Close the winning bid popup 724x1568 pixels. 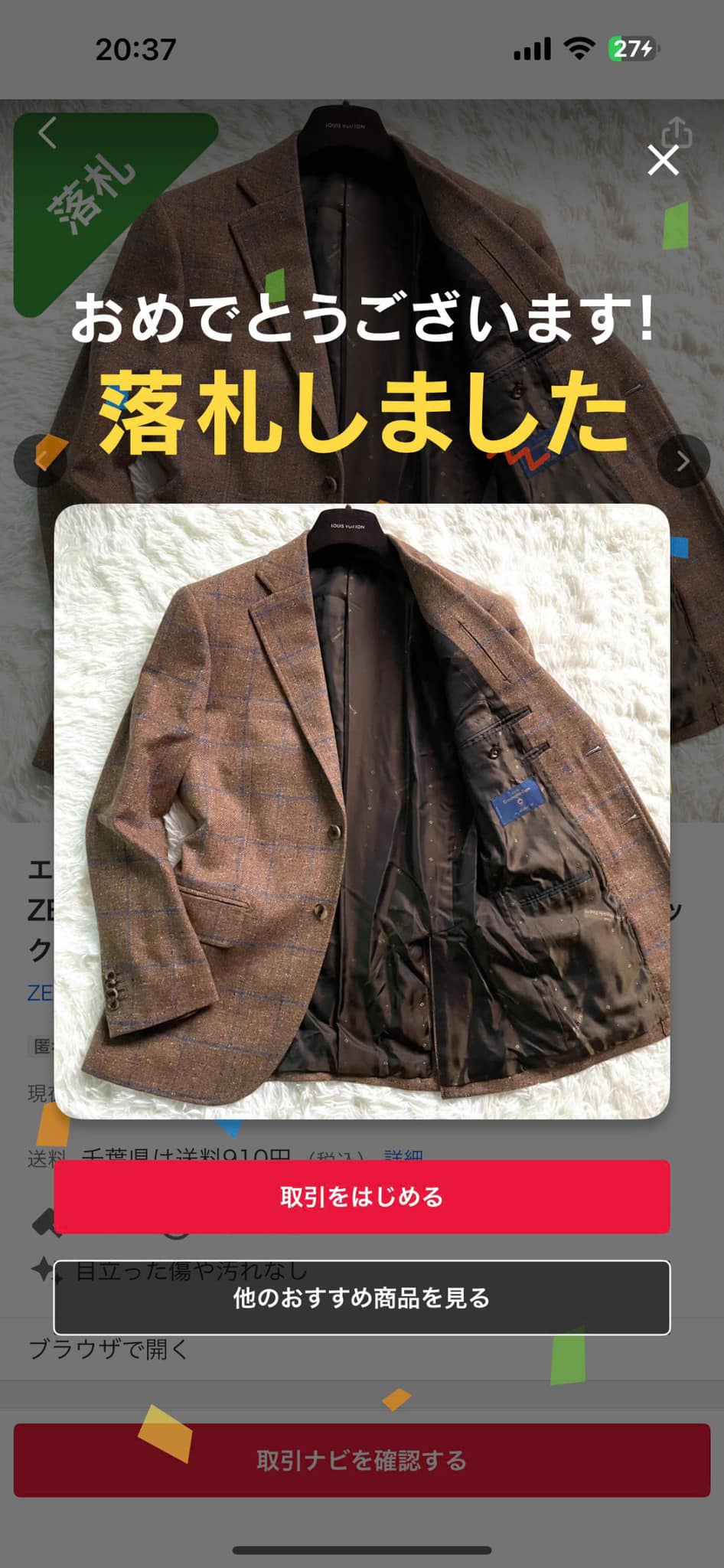pos(663,161)
